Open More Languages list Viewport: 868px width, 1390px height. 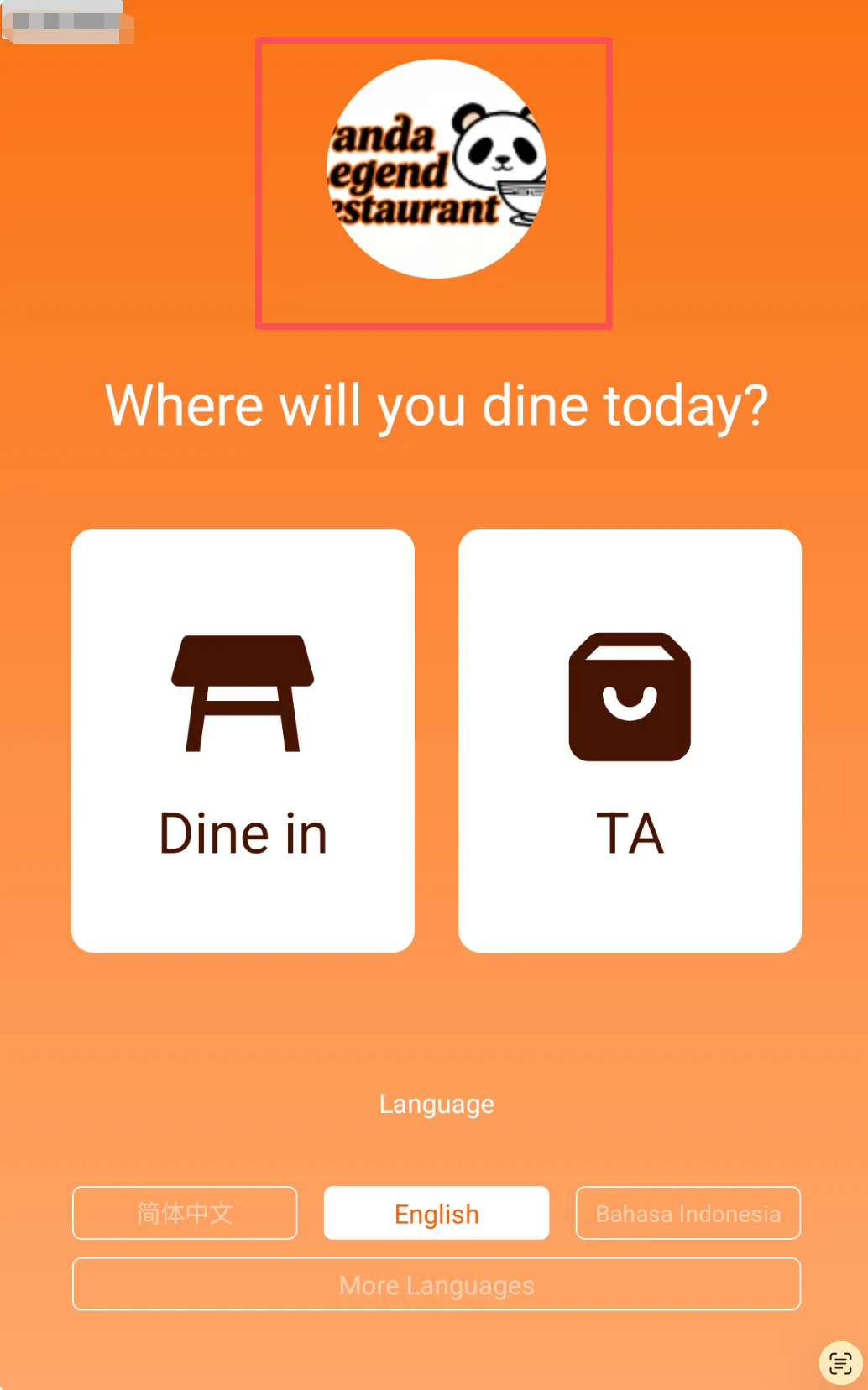(437, 1284)
